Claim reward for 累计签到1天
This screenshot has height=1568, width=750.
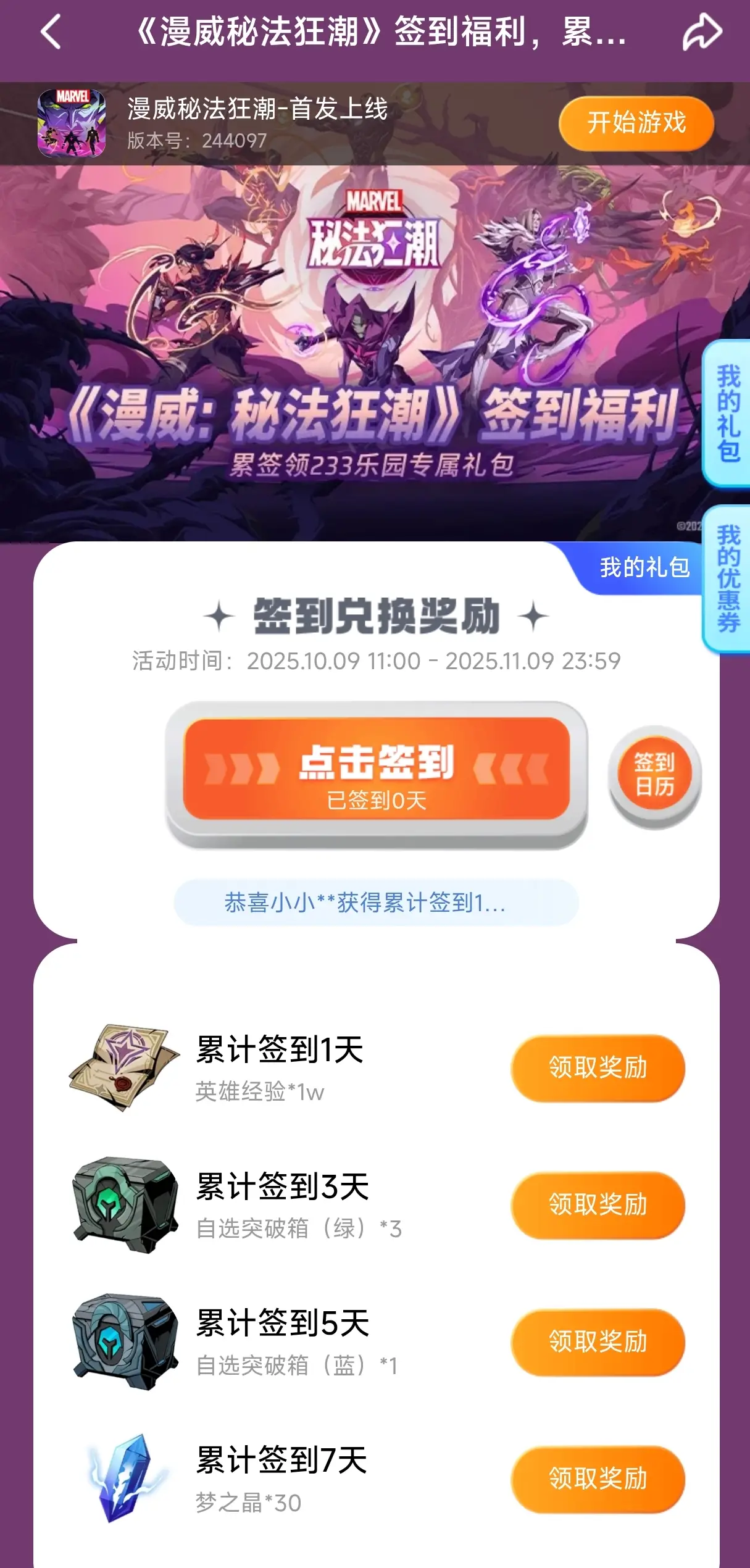pos(598,1067)
